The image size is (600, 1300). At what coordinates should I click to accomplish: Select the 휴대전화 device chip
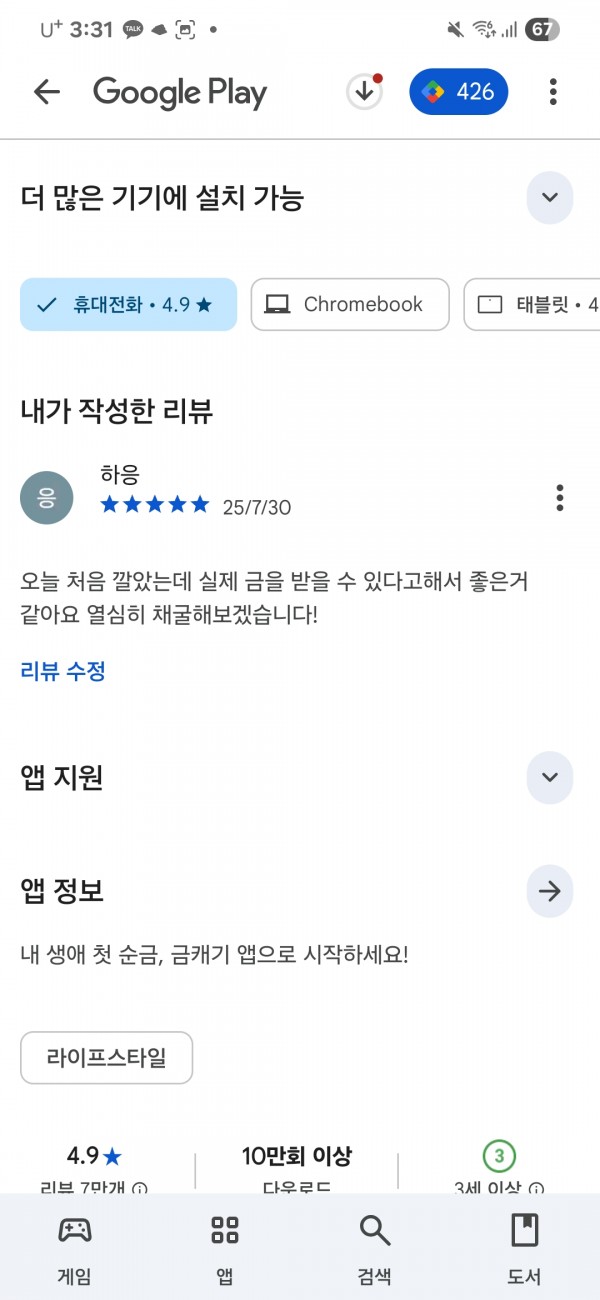coord(128,304)
